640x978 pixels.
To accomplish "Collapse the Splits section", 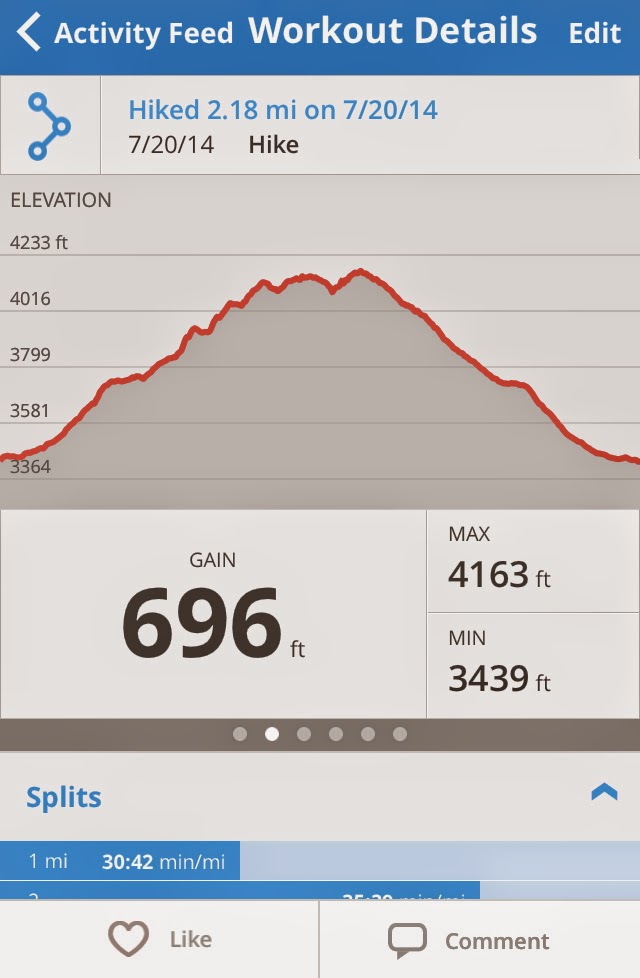I will 604,792.
